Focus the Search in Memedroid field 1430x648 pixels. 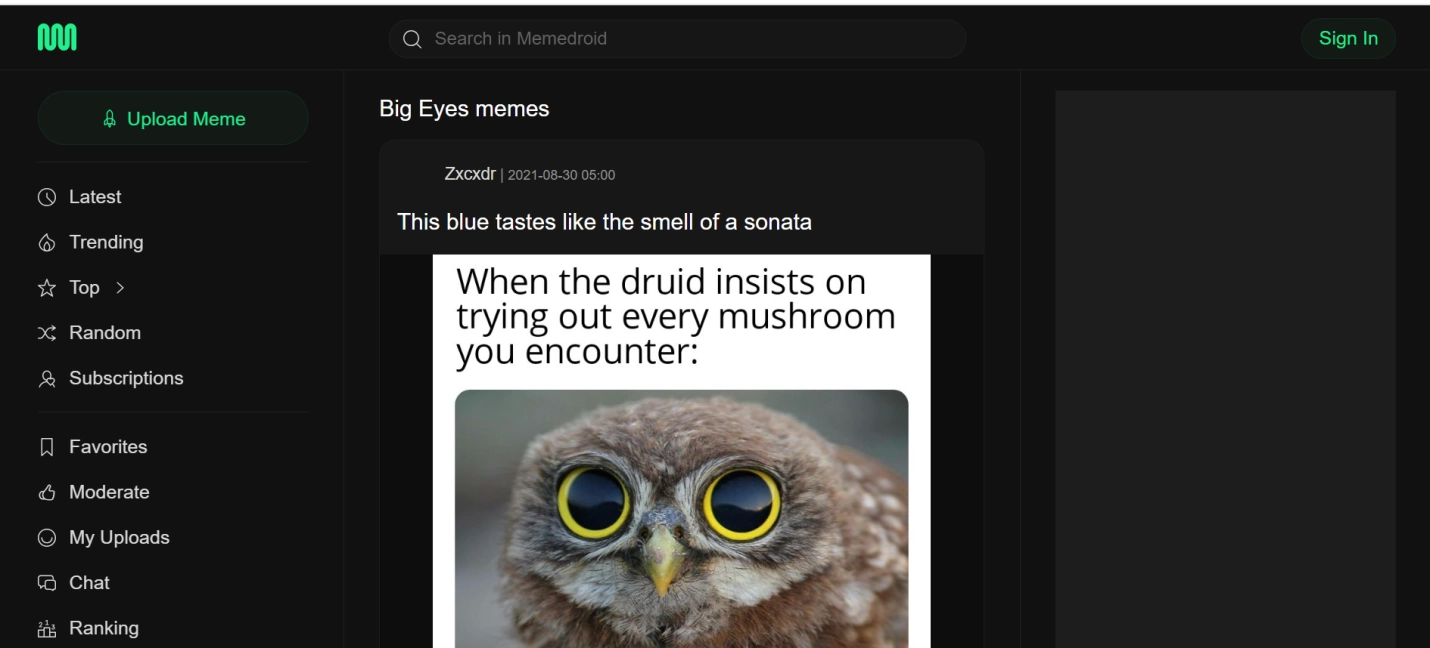(x=677, y=39)
